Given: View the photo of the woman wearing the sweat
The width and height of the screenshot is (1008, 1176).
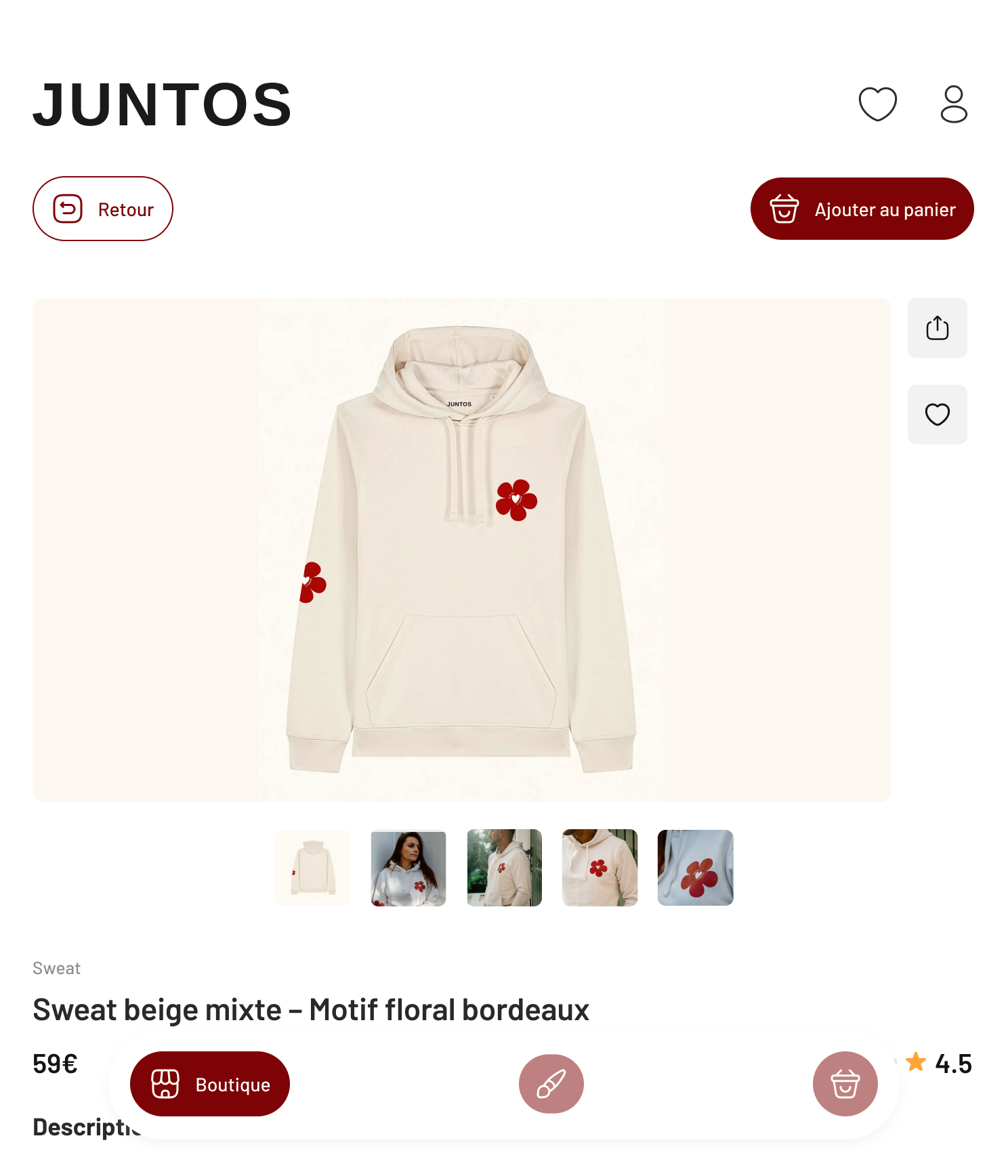Looking at the screenshot, I should point(408,868).
